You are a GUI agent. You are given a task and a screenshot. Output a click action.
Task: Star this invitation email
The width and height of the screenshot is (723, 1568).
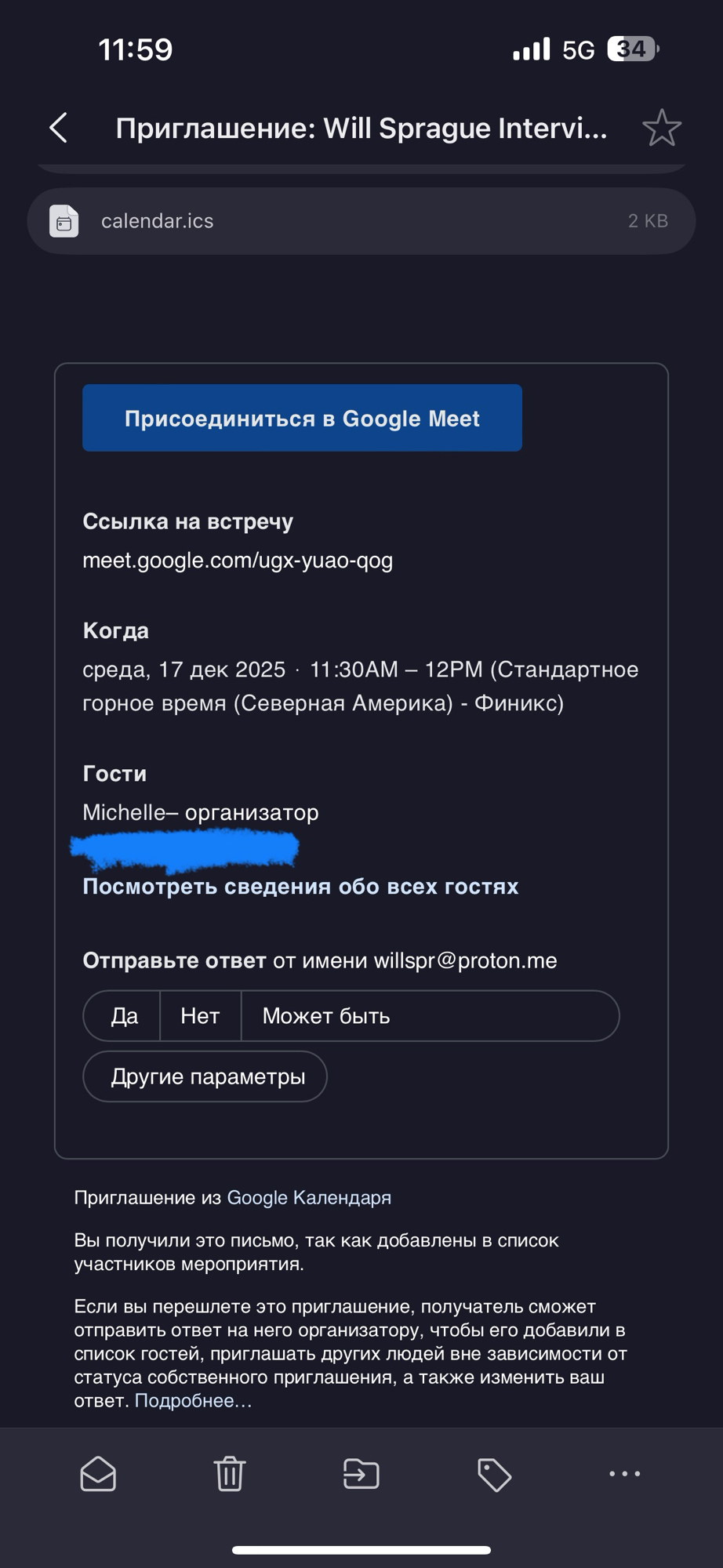(661, 128)
